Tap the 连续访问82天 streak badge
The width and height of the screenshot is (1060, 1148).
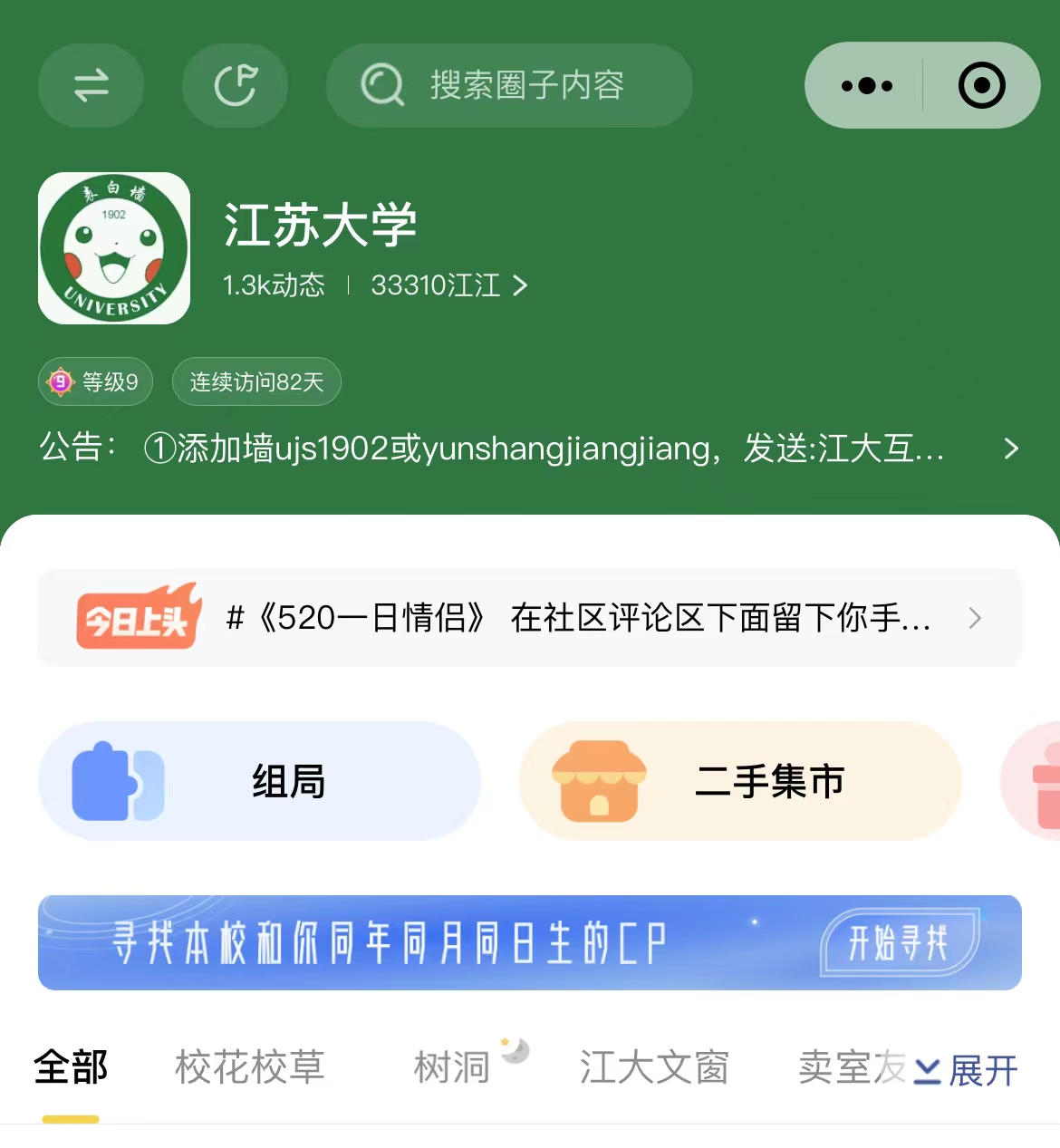(x=256, y=381)
